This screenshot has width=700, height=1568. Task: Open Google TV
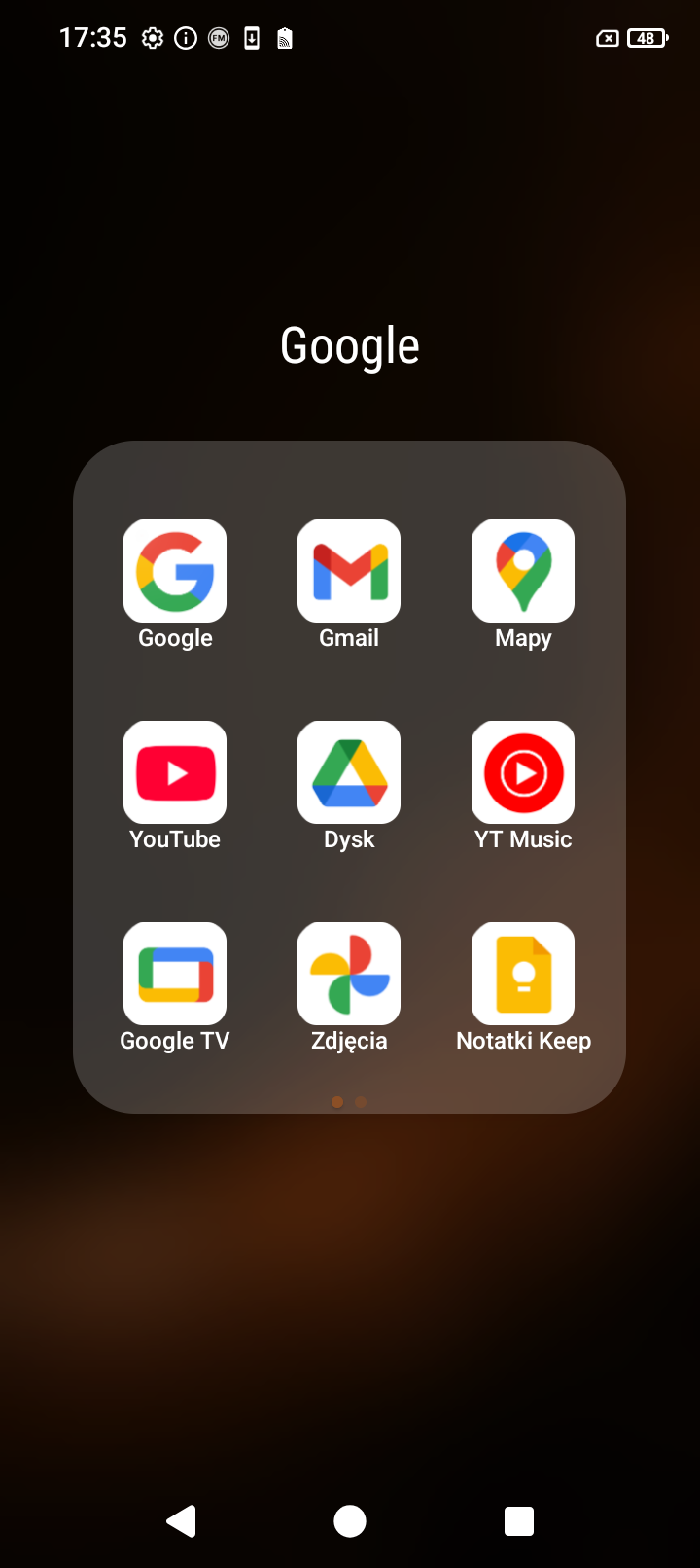point(175,975)
